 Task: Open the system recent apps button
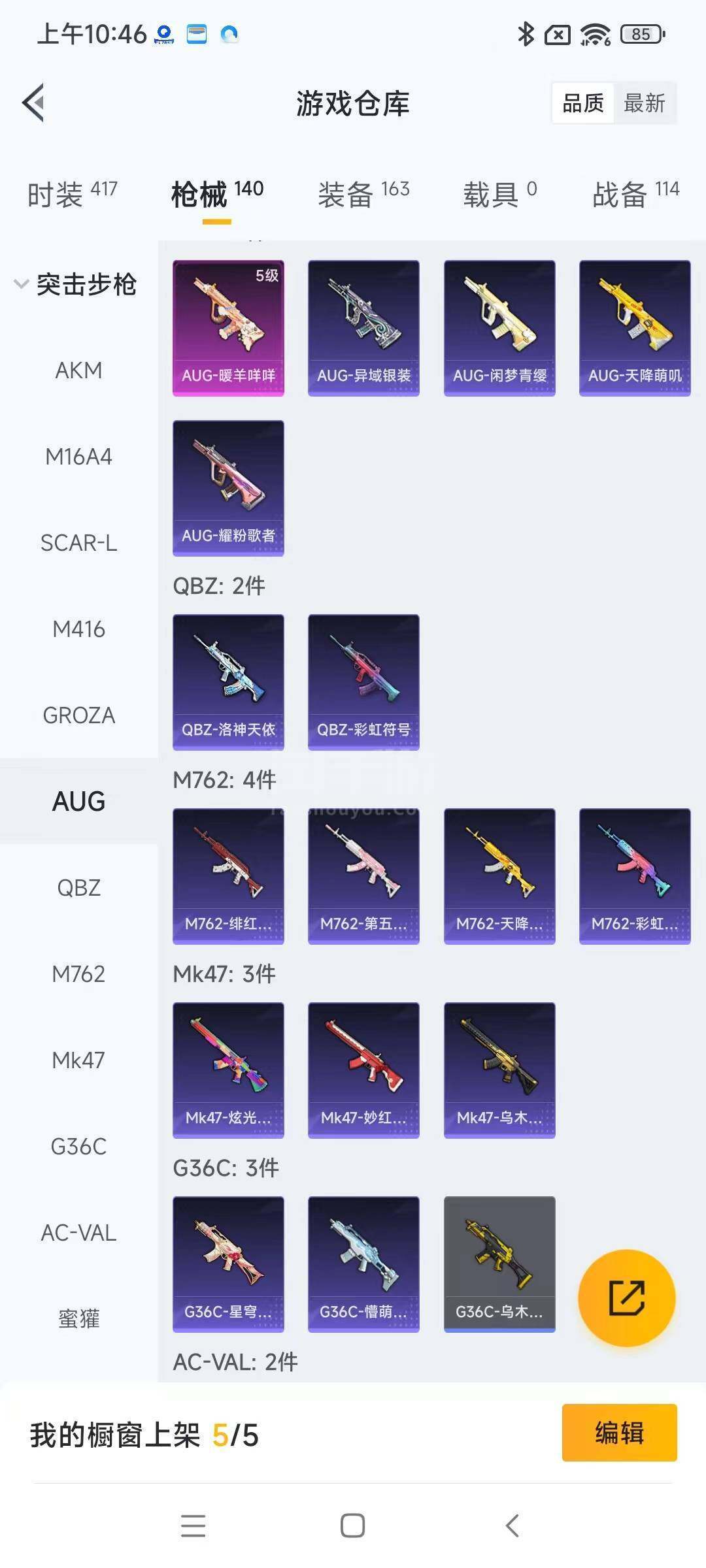193,1526
